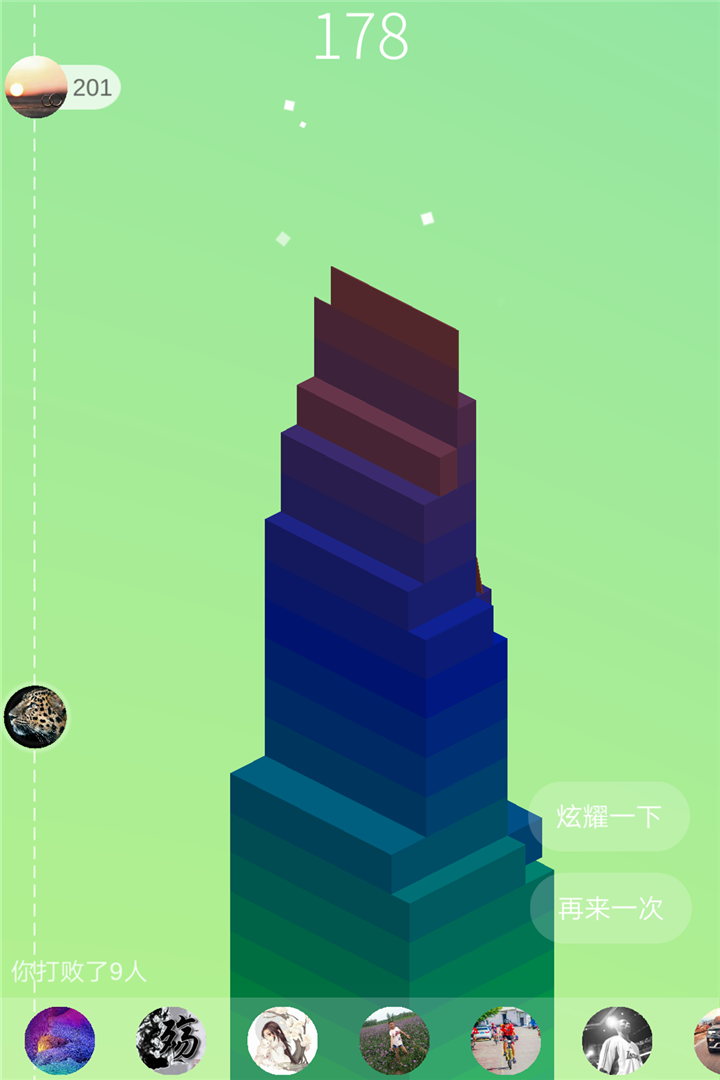Open the leopard avatar on the ranking line

click(x=35, y=716)
